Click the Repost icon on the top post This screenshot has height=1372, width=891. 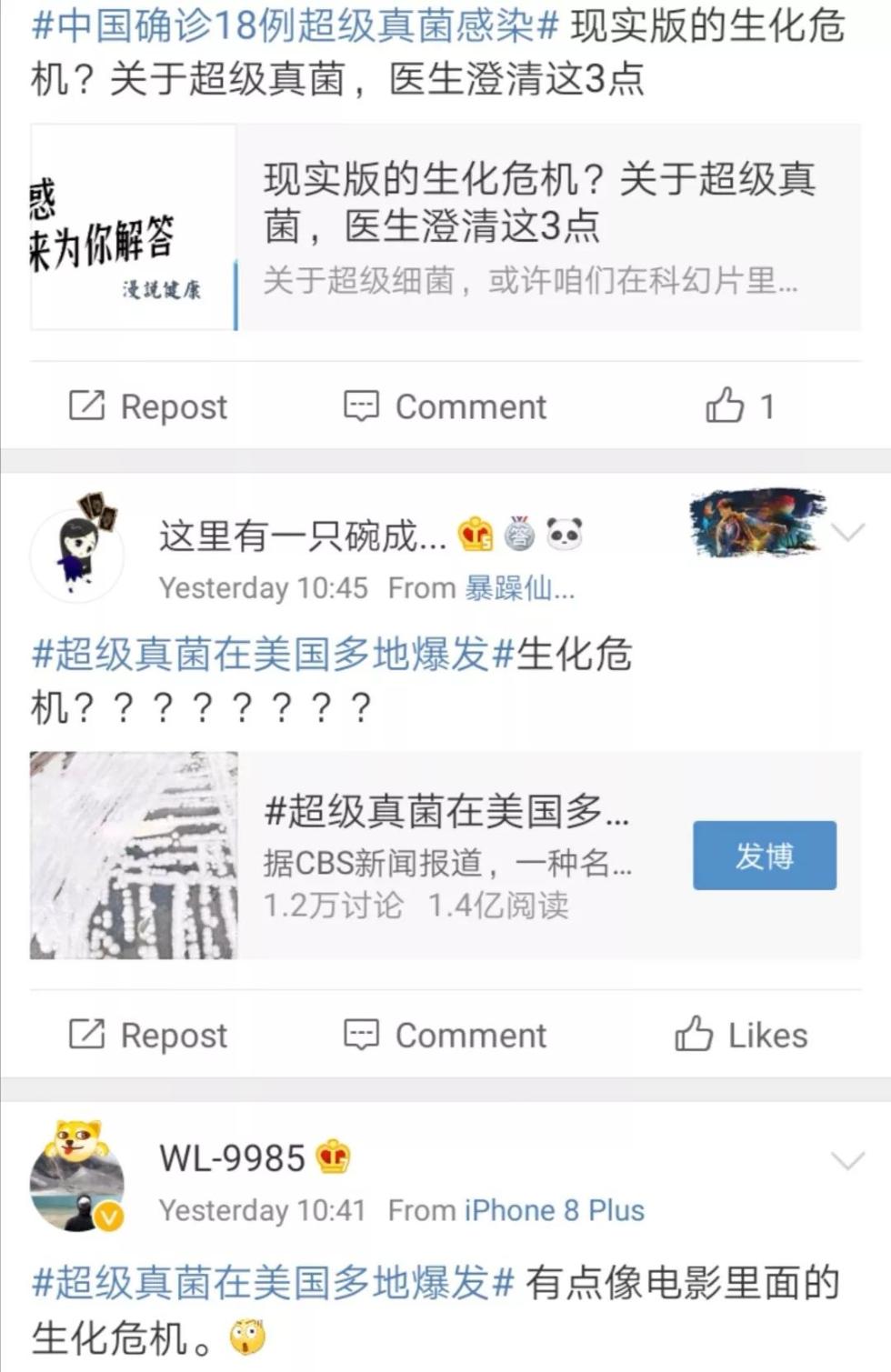(x=85, y=406)
